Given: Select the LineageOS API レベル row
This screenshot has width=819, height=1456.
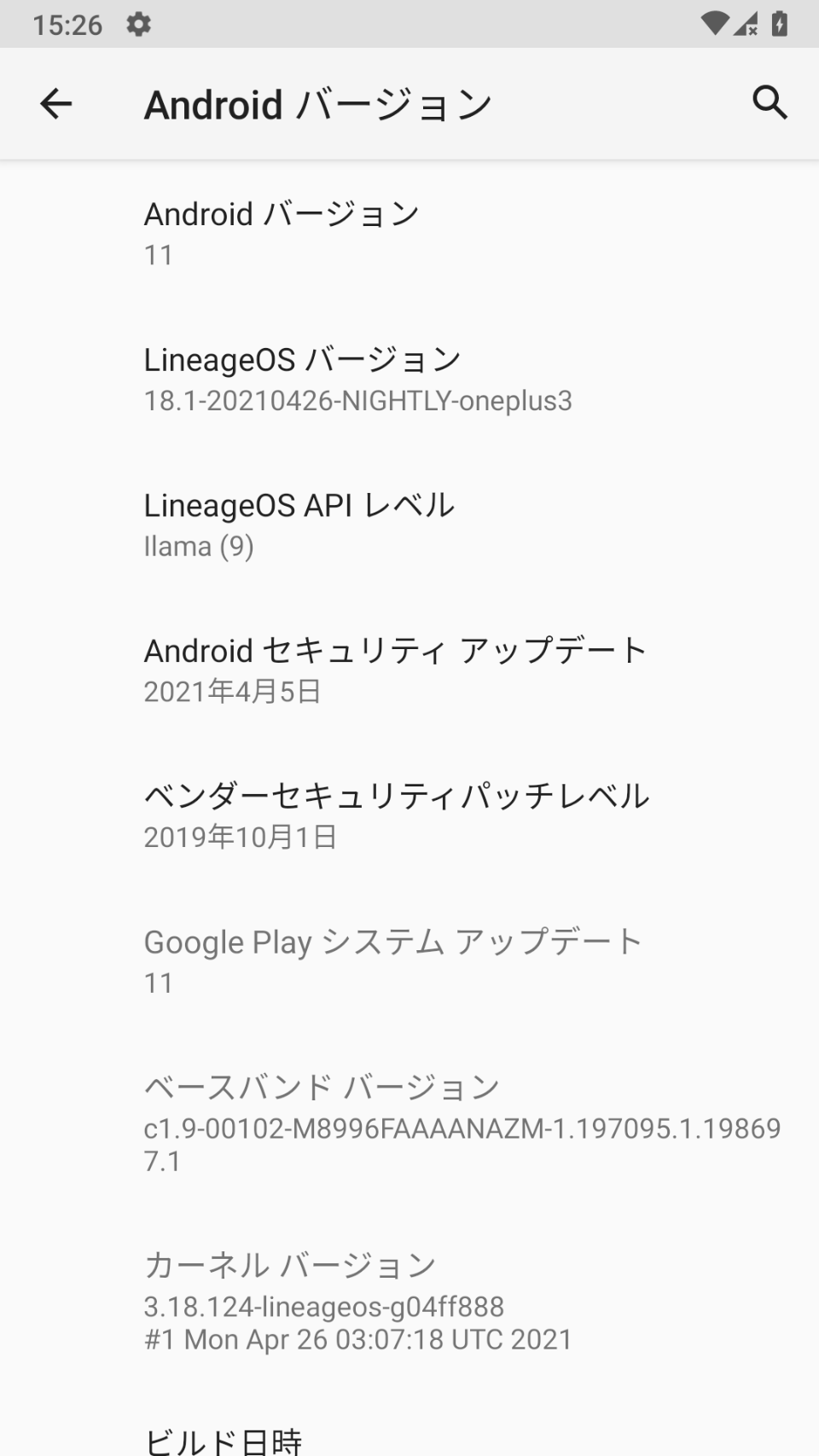Looking at the screenshot, I should 409,525.
